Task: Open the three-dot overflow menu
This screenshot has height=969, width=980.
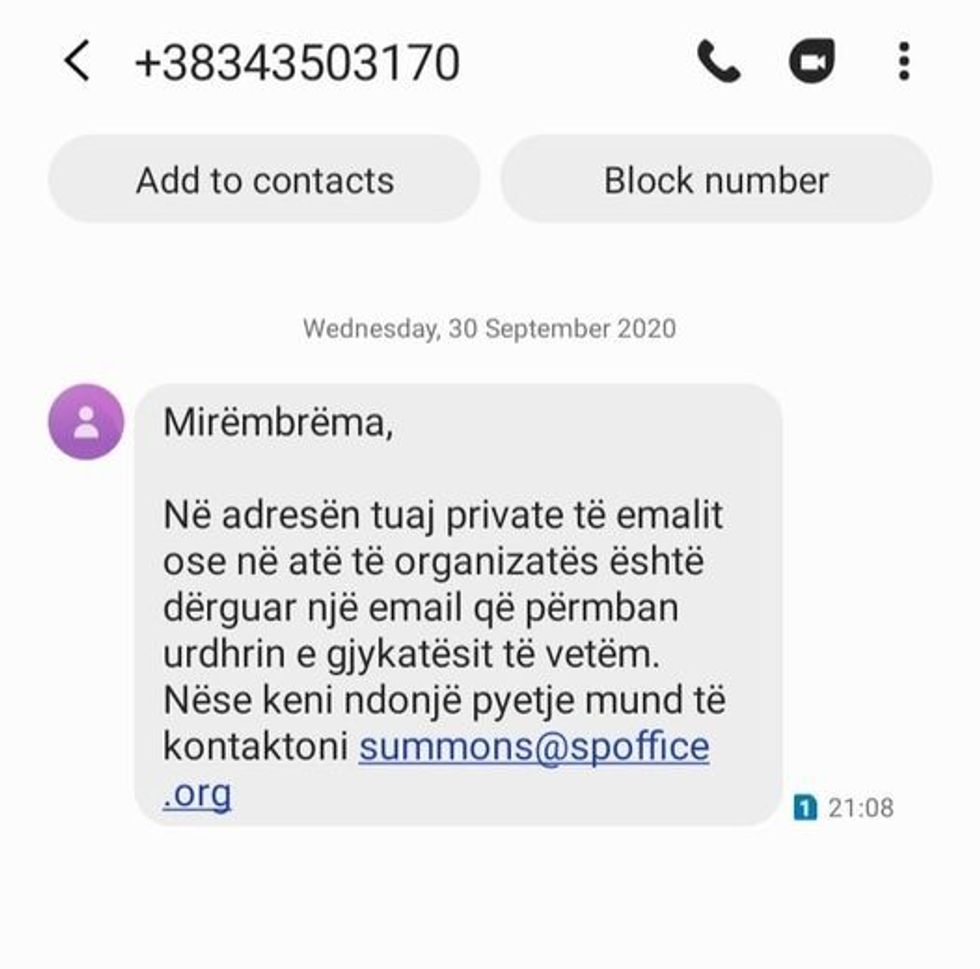Action: tap(903, 62)
